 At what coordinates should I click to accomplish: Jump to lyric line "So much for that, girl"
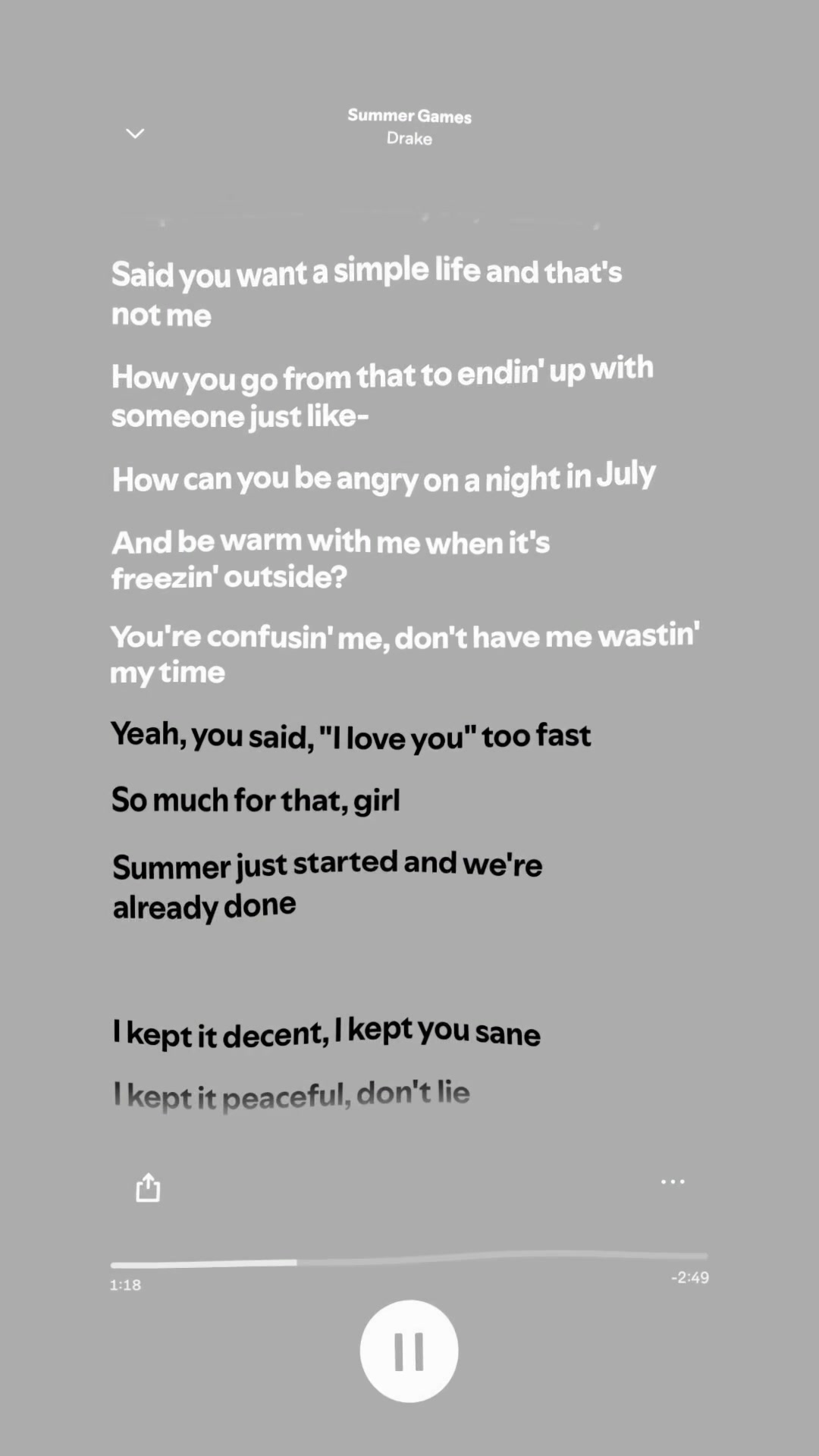pyautogui.click(x=256, y=800)
